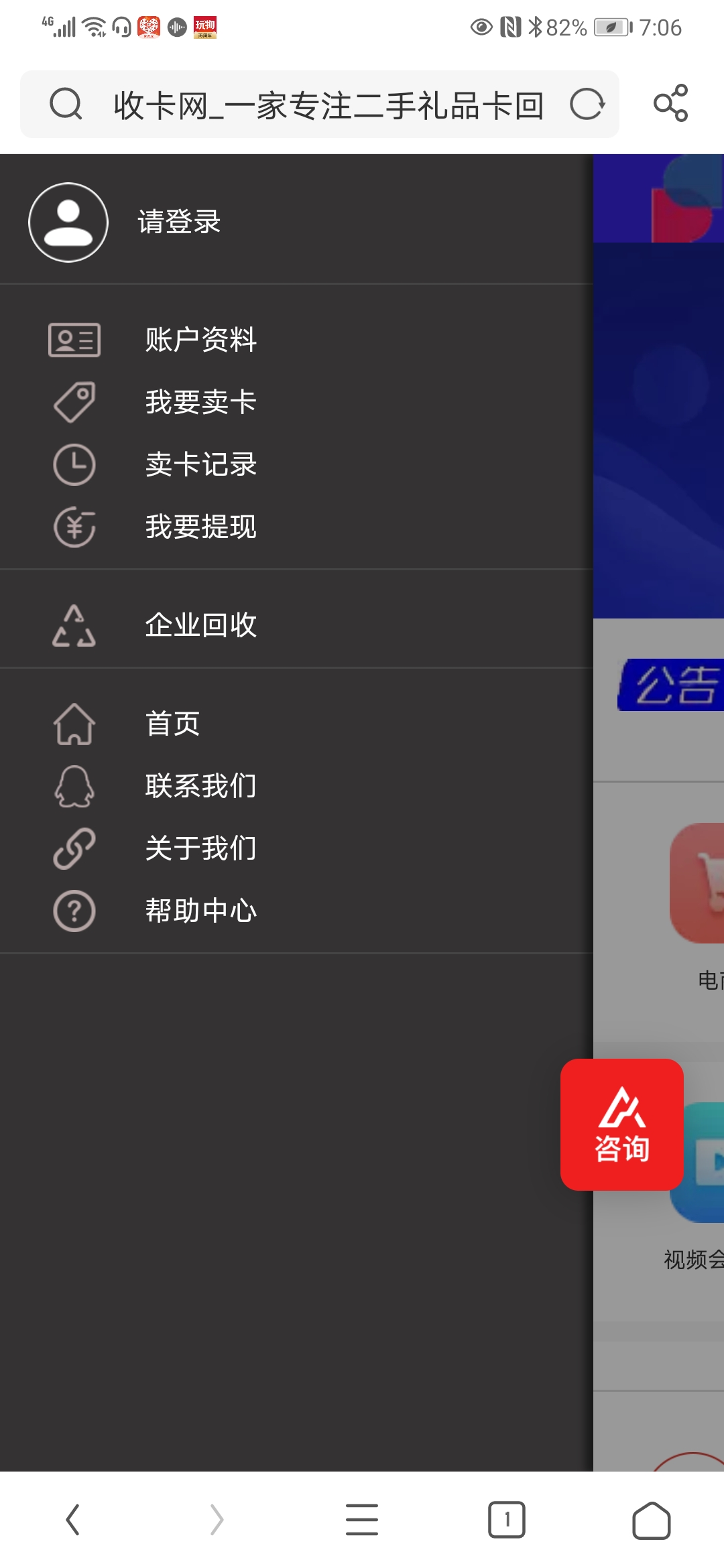724x1568 pixels.
Task: View 卖卡记录 selling records
Action: click(200, 464)
